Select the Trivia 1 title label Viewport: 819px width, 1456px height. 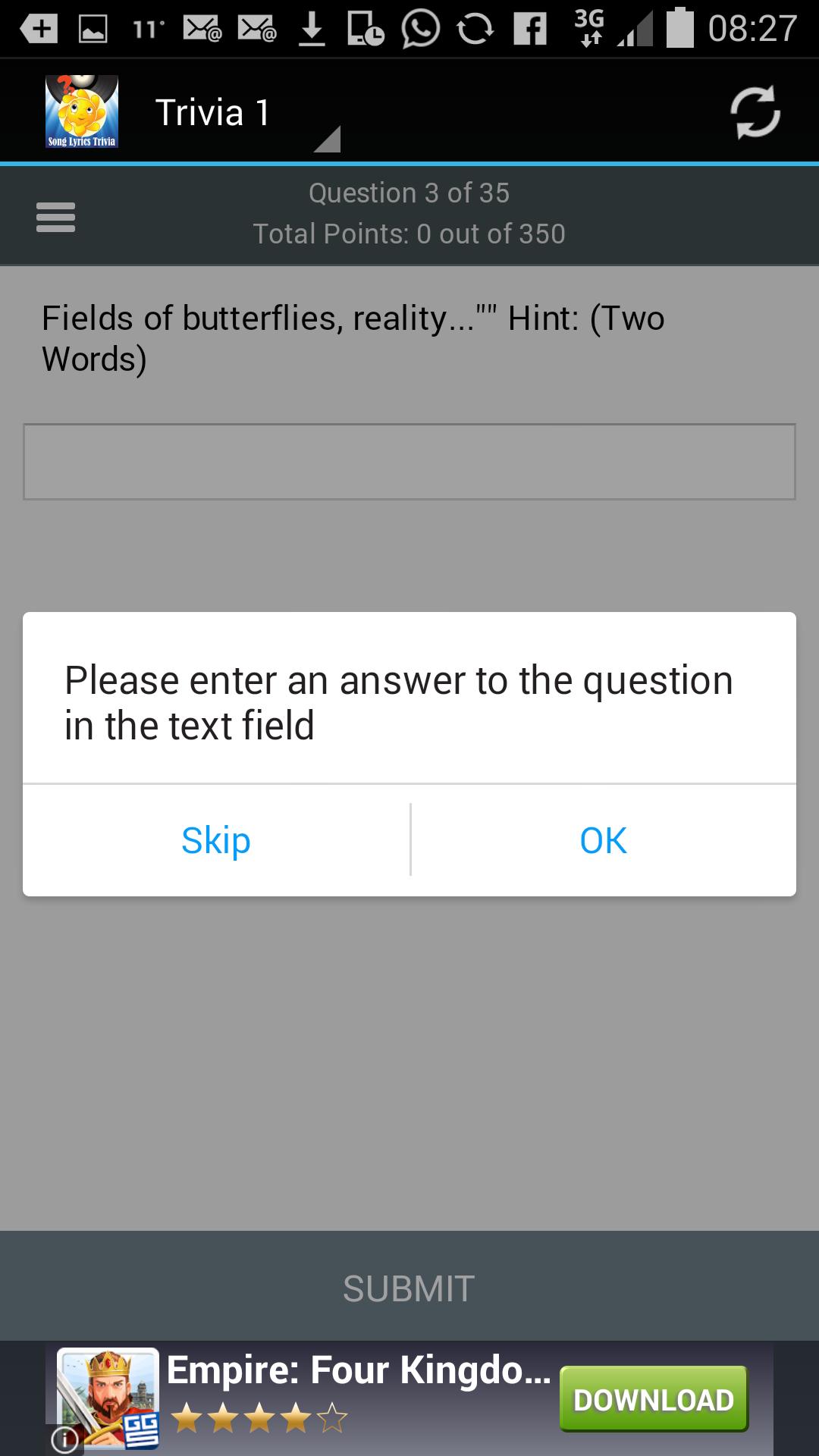(x=212, y=111)
